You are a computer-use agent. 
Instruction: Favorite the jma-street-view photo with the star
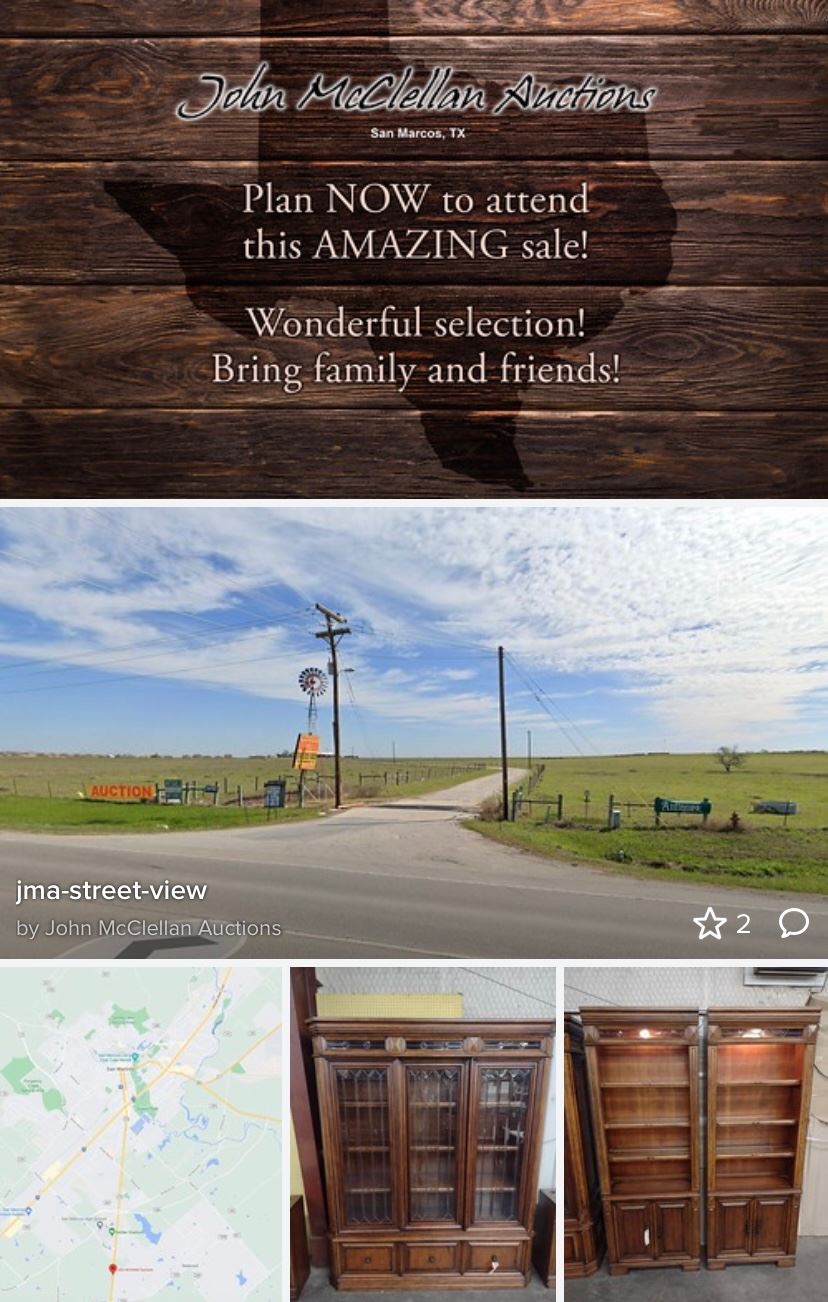tap(709, 923)
